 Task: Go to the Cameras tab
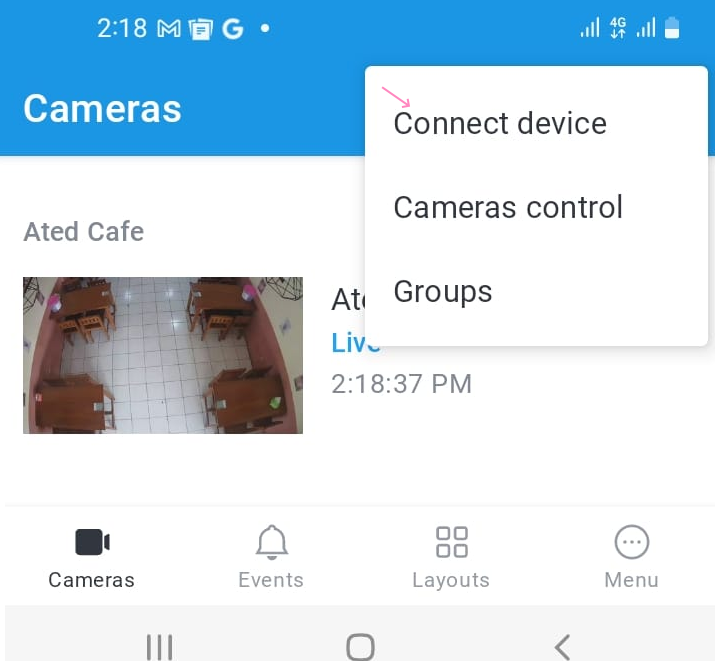tap(91, 557)
